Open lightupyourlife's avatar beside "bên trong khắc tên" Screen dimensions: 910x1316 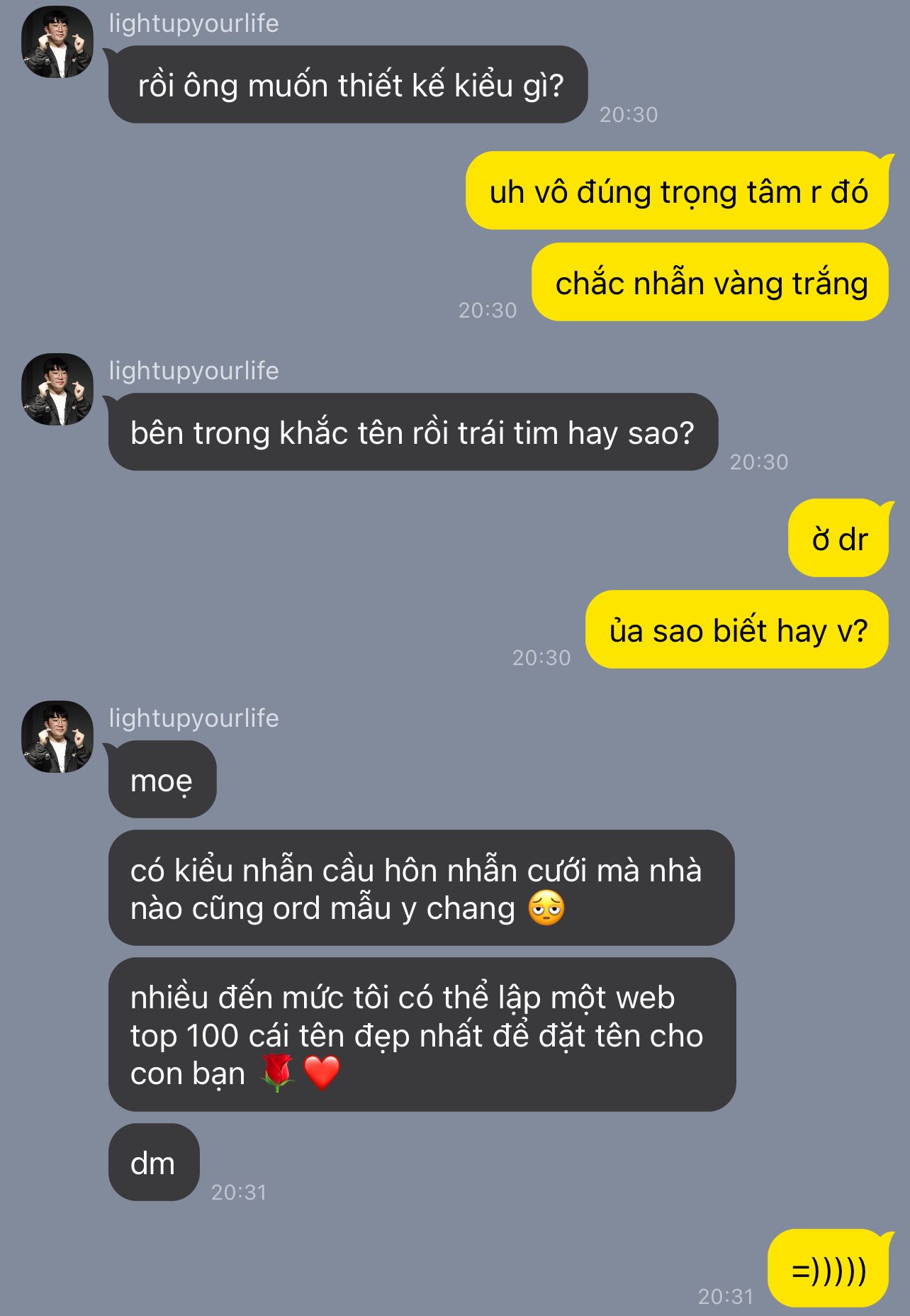(x=57, y=390)
